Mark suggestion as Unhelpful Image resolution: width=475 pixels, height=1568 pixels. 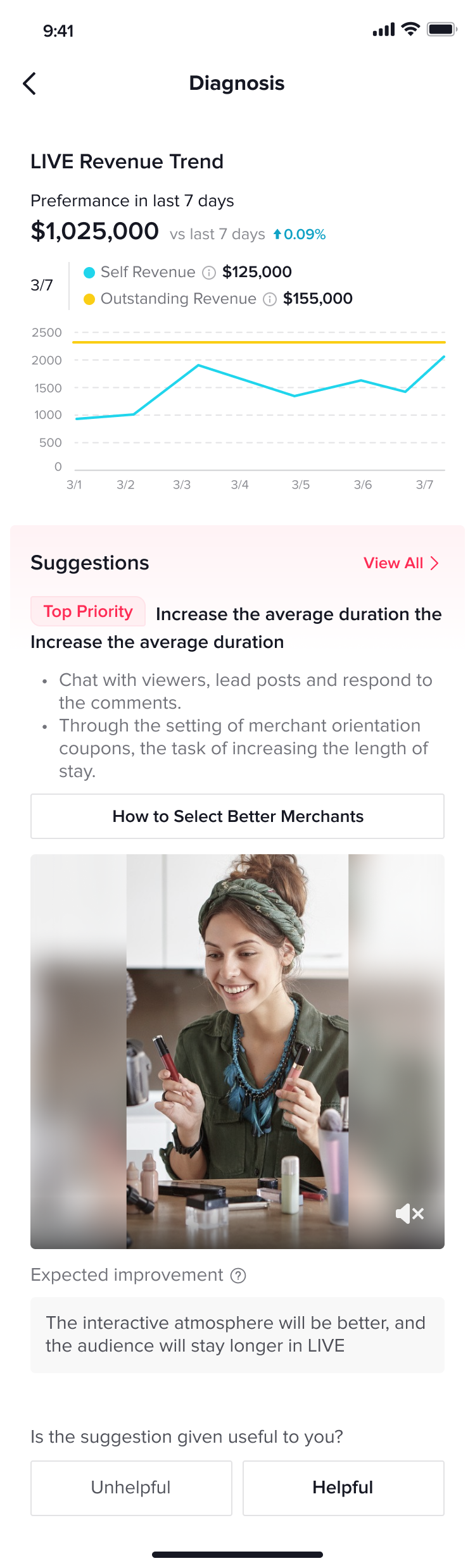pyautogui.click(x=131, y=1487)
